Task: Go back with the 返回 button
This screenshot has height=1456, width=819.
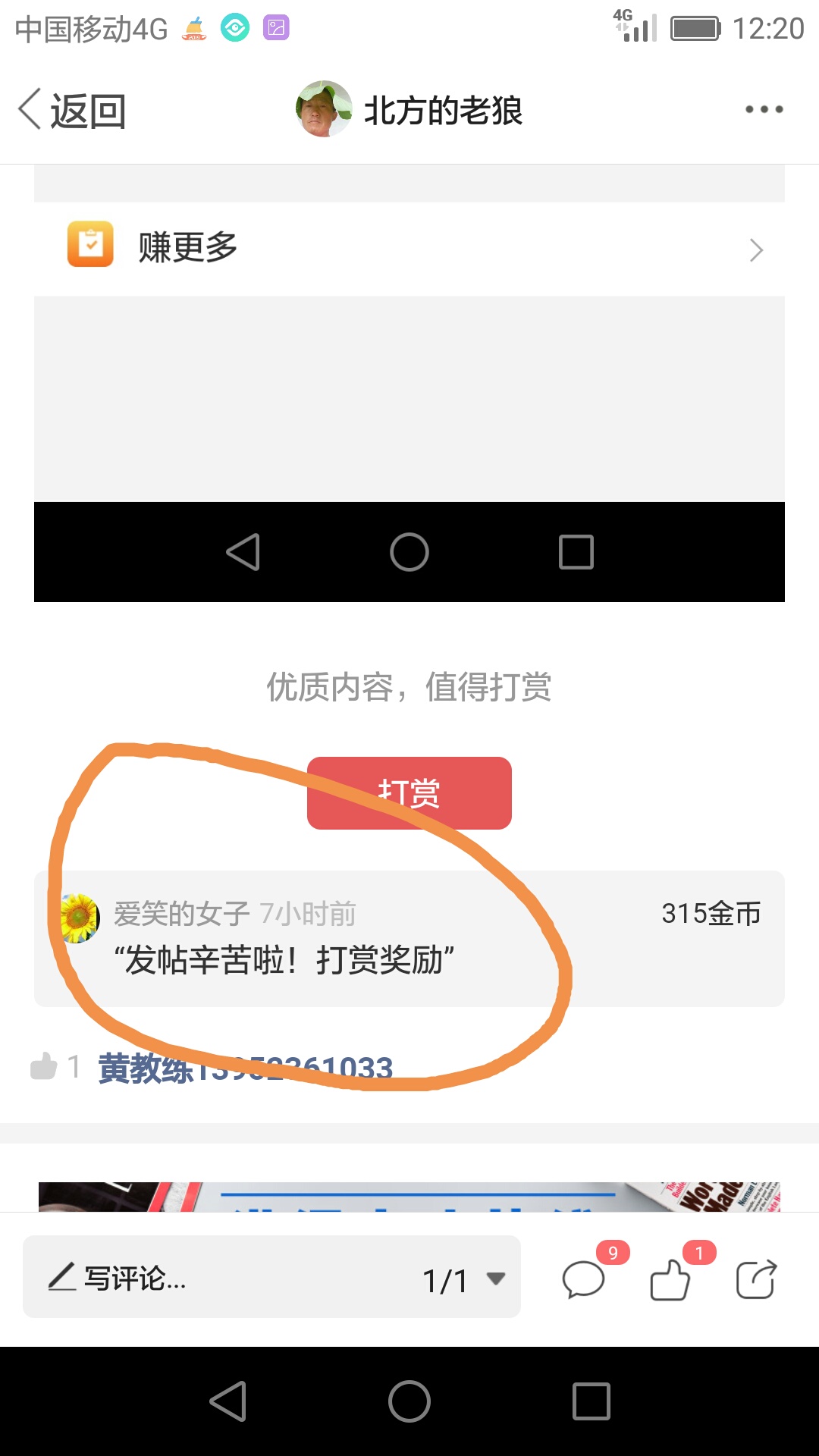Action: (72, 110)
